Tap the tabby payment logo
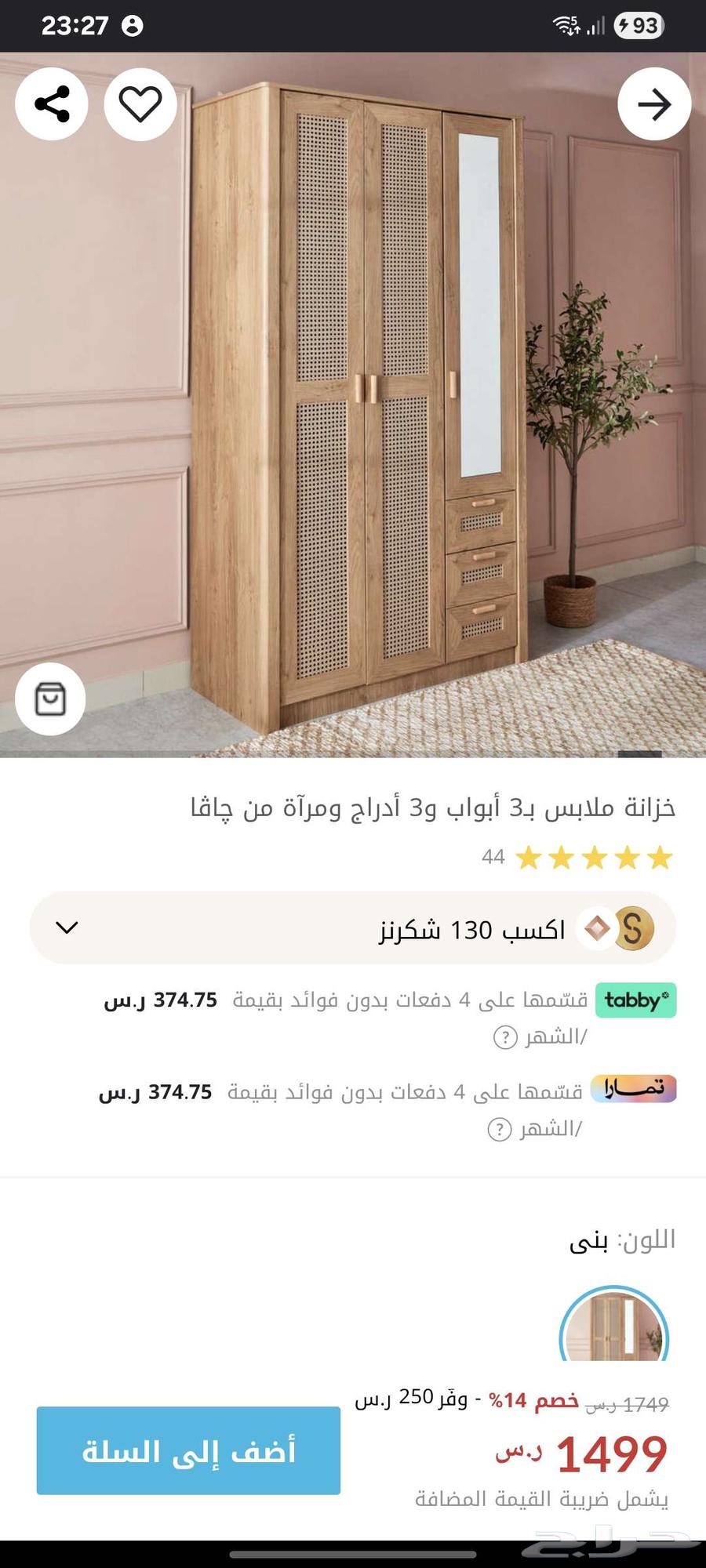The height and width of the screenshot is (1568, 706). (635, 1001)
